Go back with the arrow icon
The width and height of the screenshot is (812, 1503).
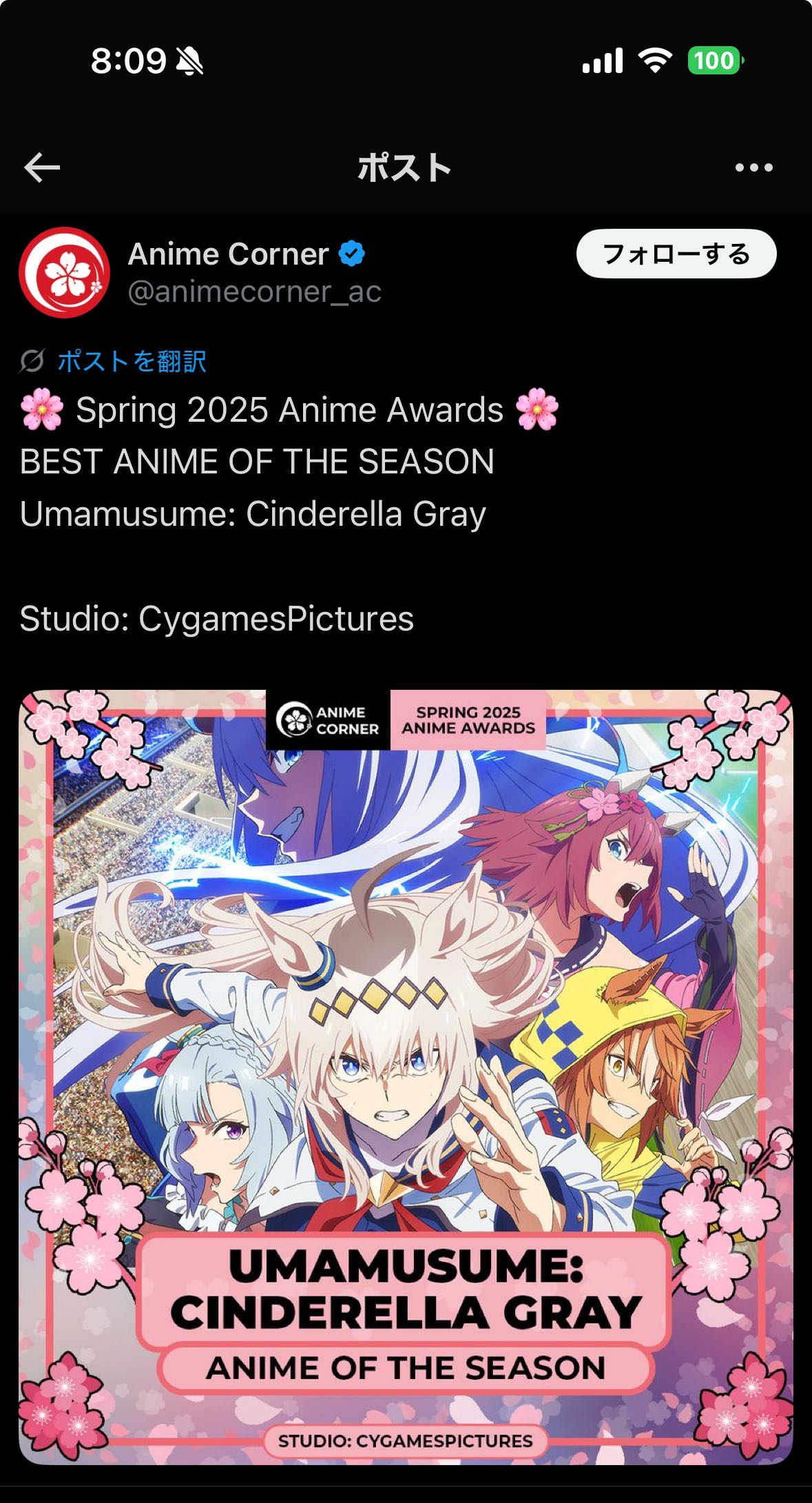click(x=42, y=167)
